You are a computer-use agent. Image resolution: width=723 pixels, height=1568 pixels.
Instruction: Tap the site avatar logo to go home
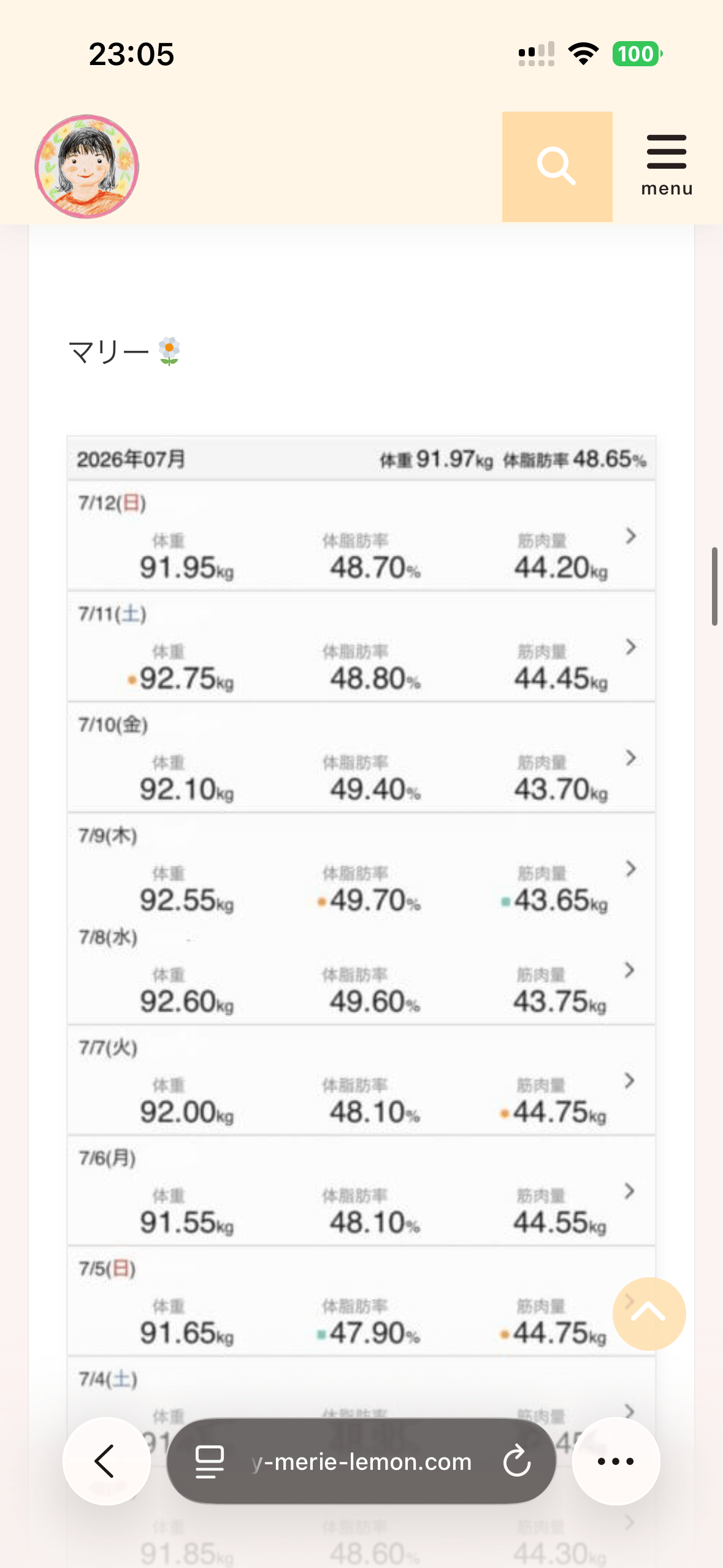coord(86,166)
